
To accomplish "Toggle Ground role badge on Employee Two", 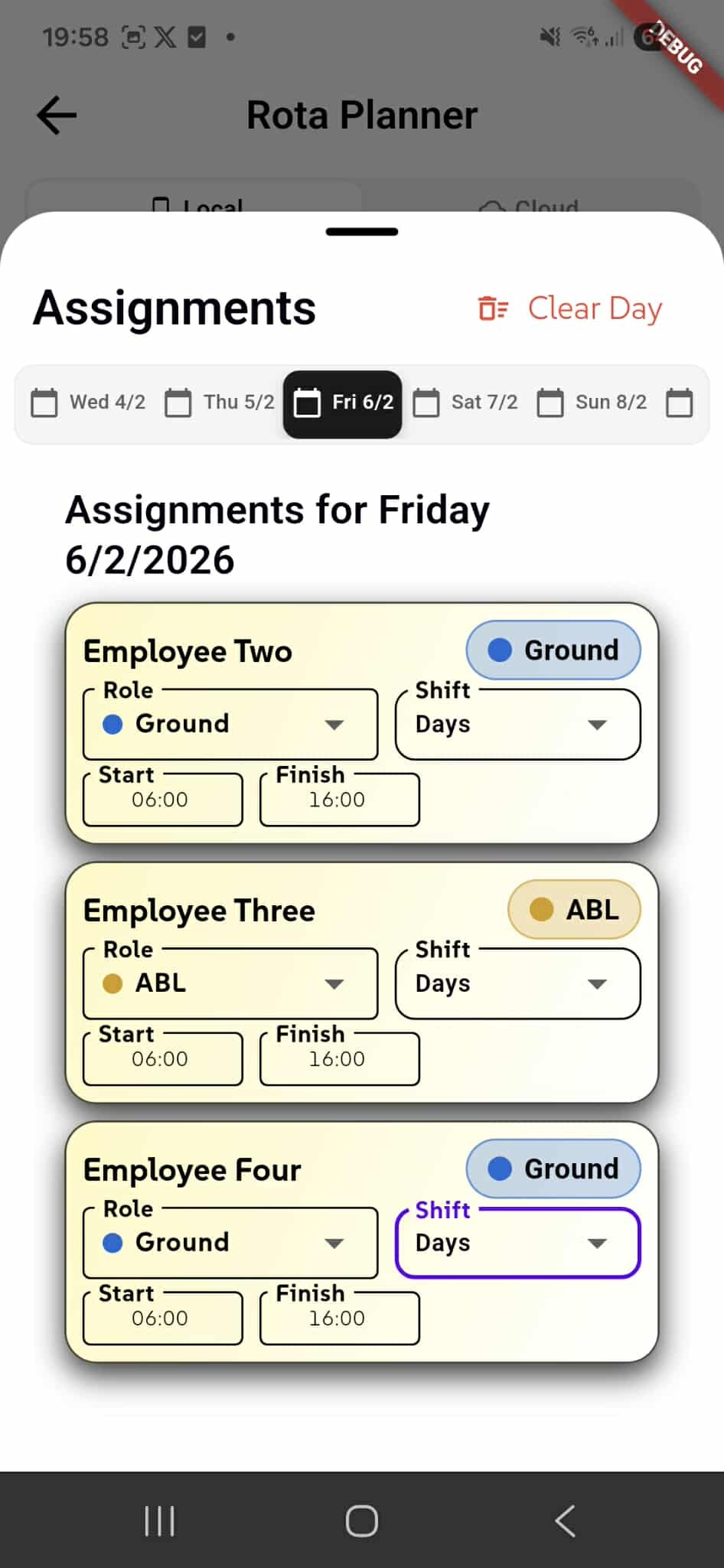I will click(x=553, y=650).
